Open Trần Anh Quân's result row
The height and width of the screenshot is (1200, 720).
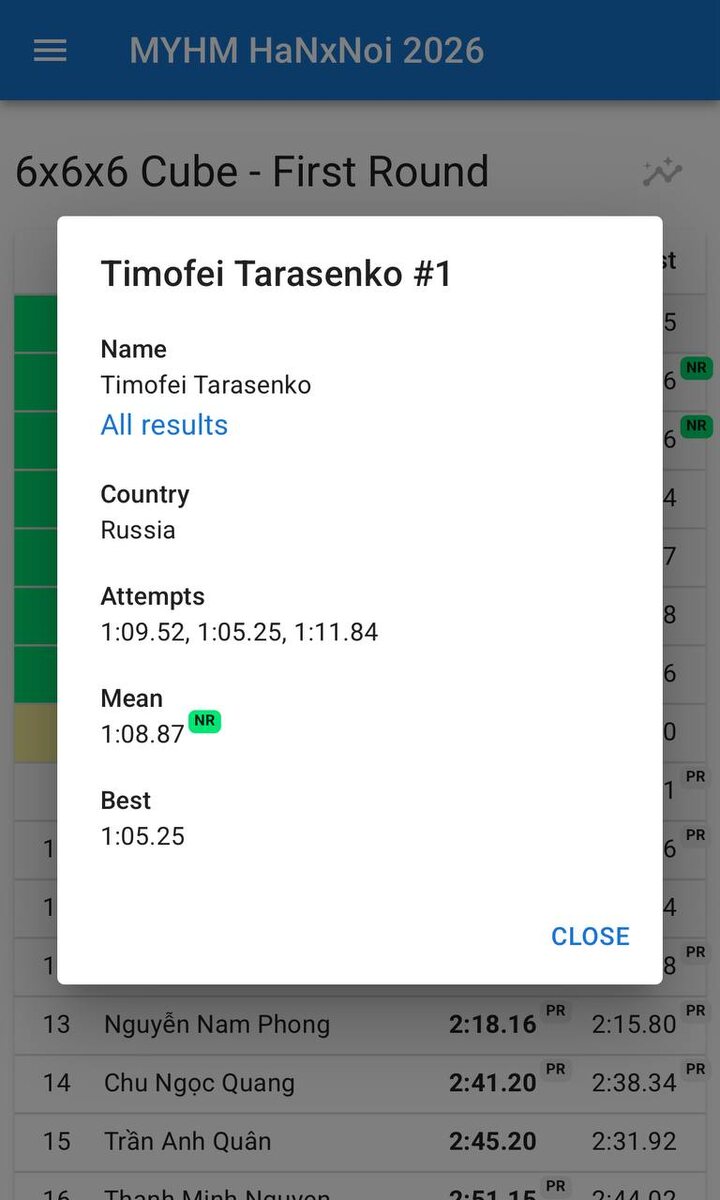[x=187, y=1141]
